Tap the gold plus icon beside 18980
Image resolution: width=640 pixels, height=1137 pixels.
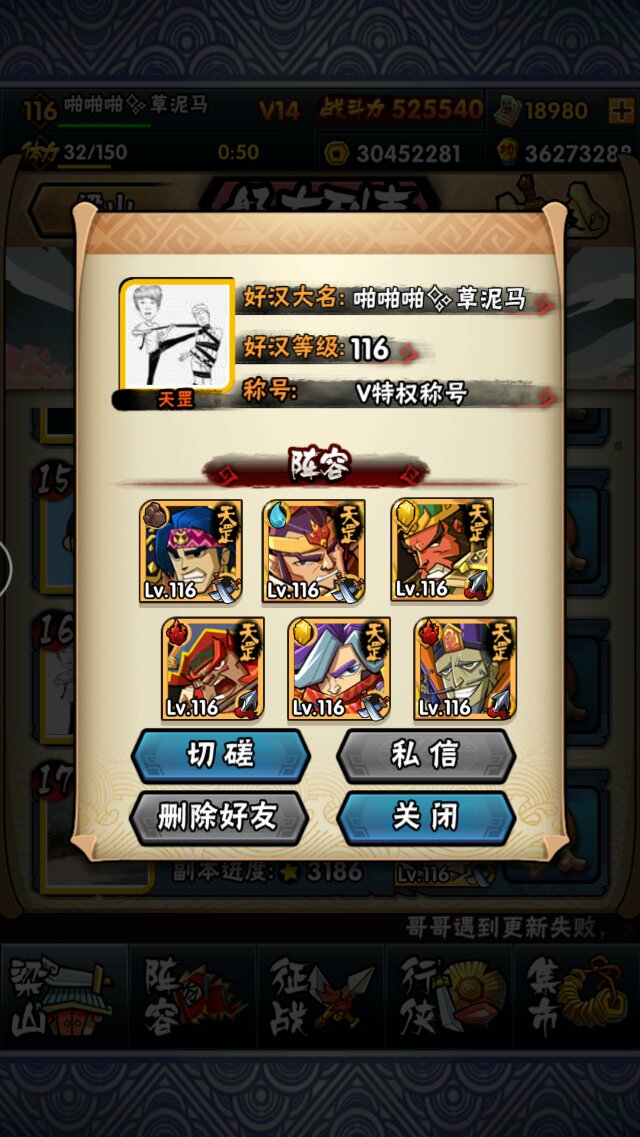pos(620,111)
